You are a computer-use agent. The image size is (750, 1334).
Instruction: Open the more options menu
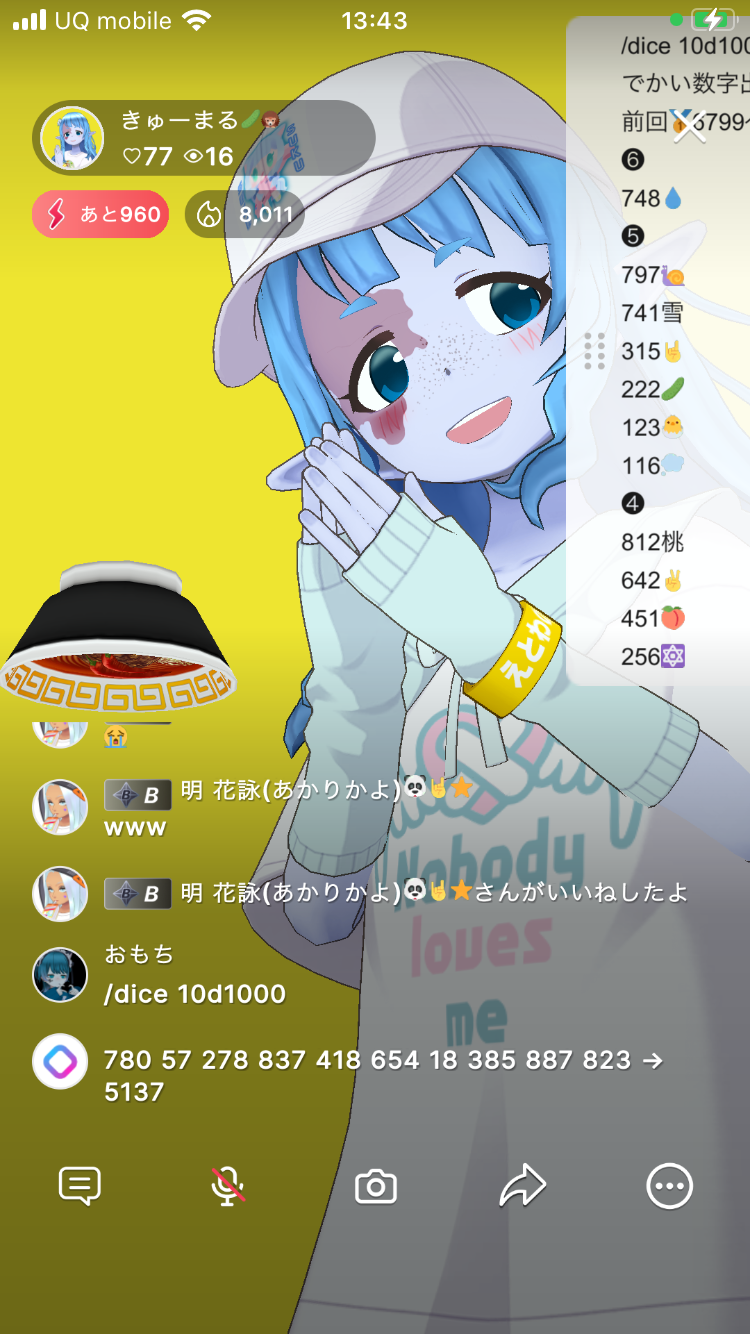tap(669, 1187)
